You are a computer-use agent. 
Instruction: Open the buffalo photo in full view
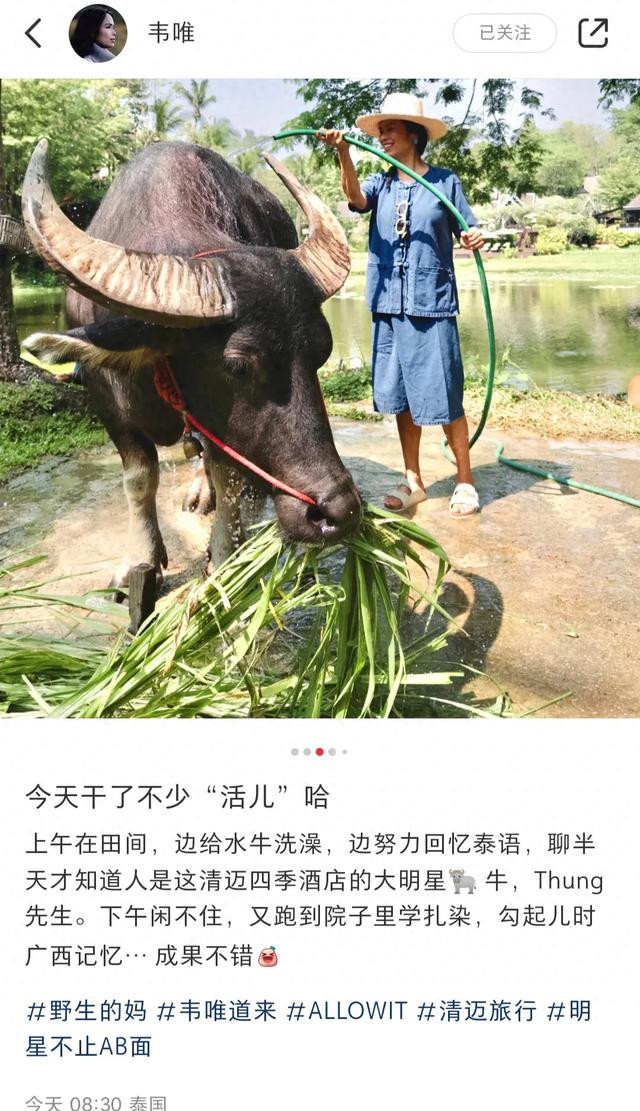click(320, 398)
